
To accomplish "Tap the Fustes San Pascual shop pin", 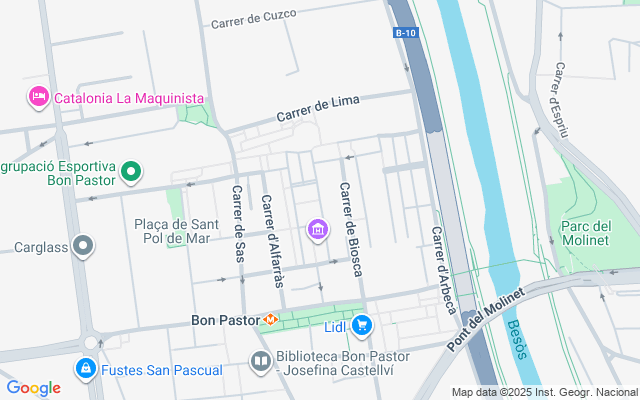I will tap(87, 369).
